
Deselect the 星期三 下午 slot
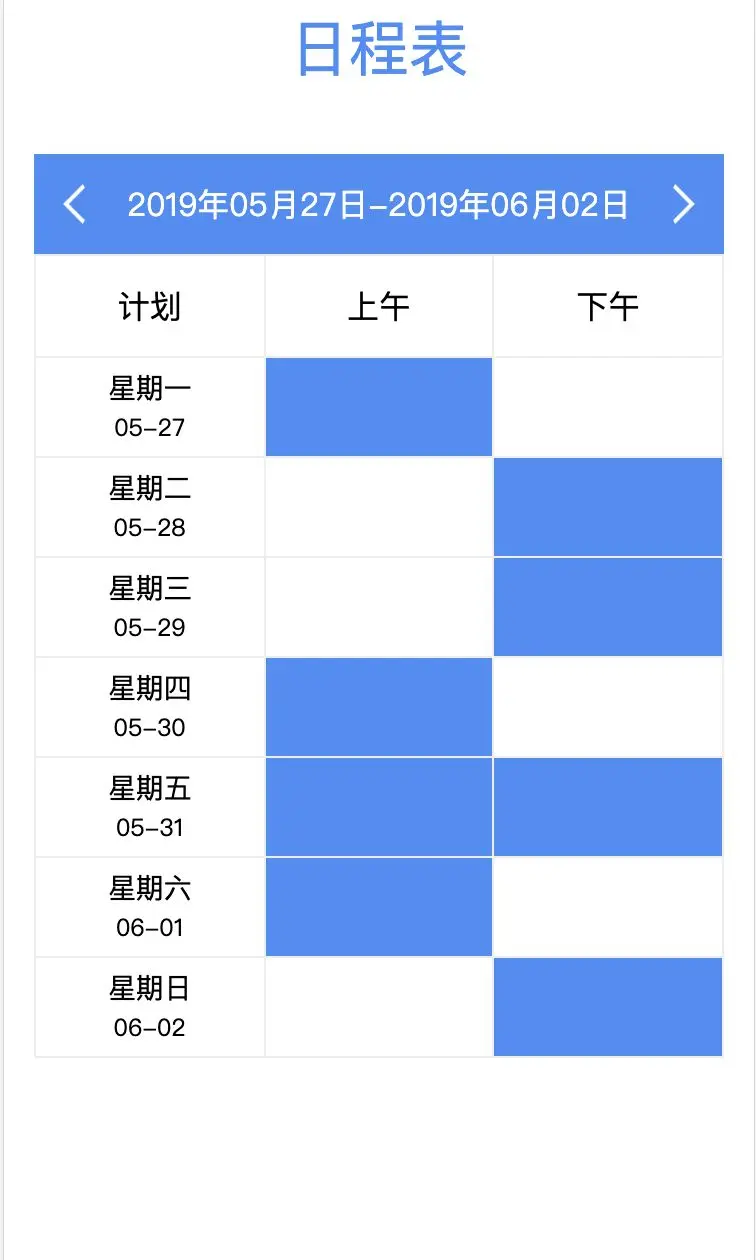608,607
